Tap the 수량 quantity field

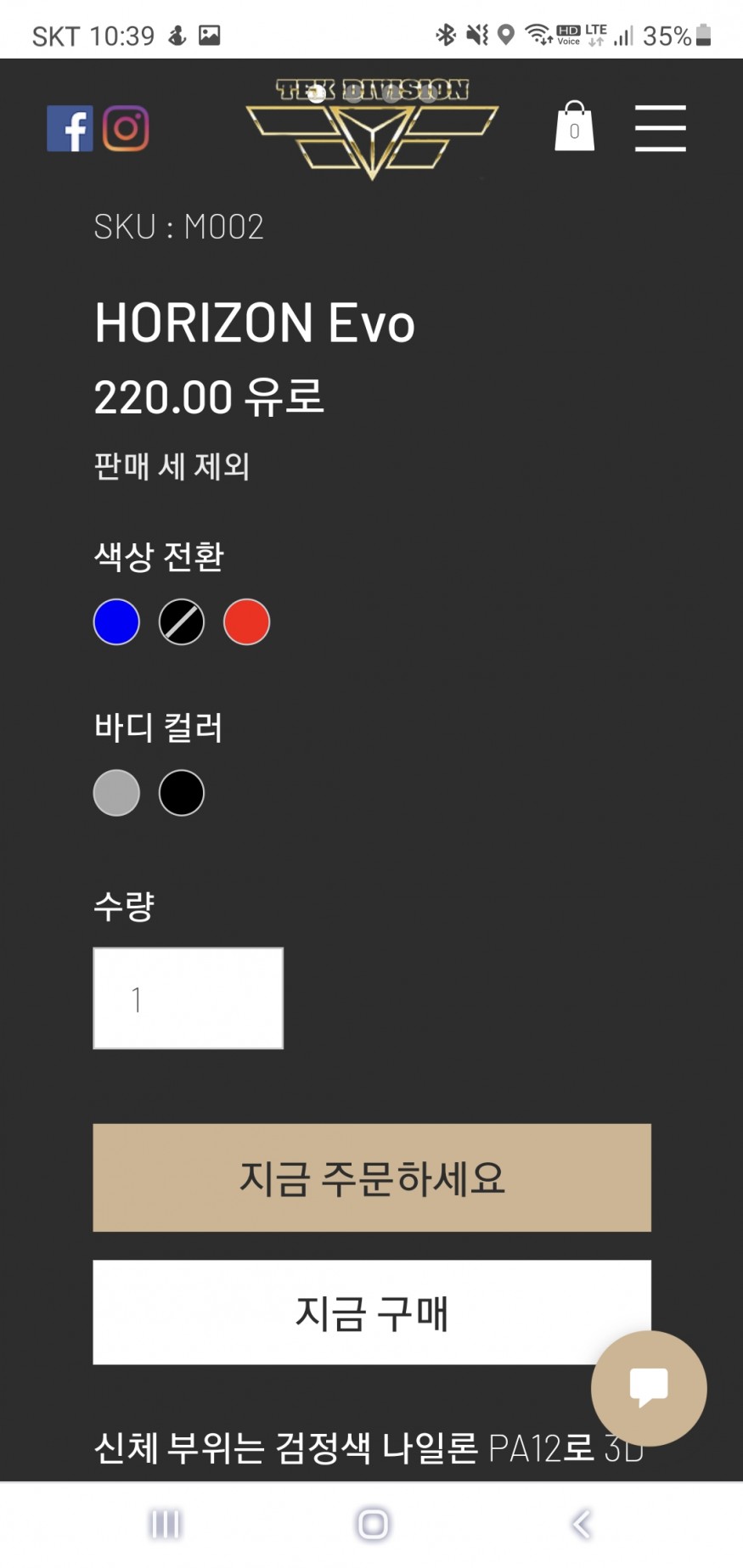[x=189, y=998]
